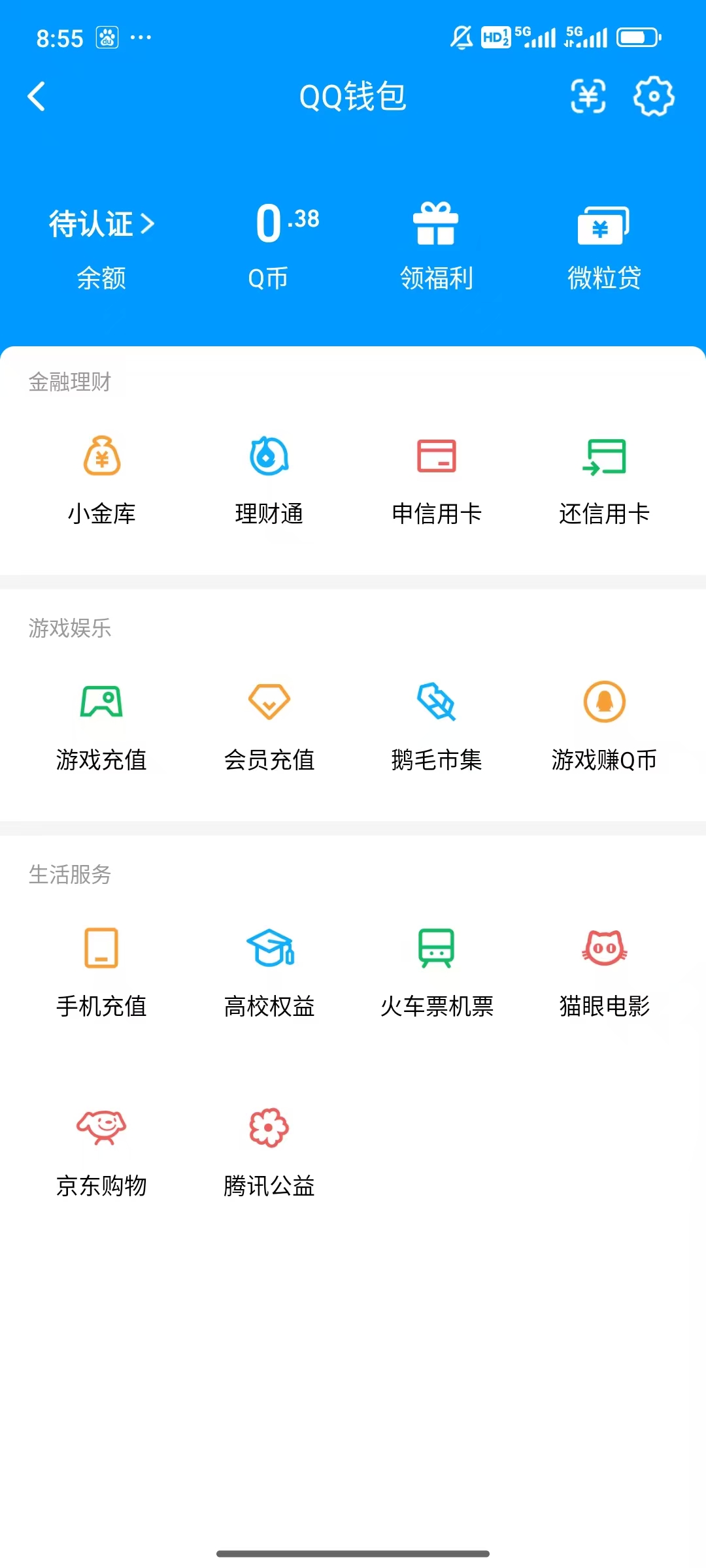Expand the 待认证 verification status
The image size is (706, 1568).
point(101,223)
